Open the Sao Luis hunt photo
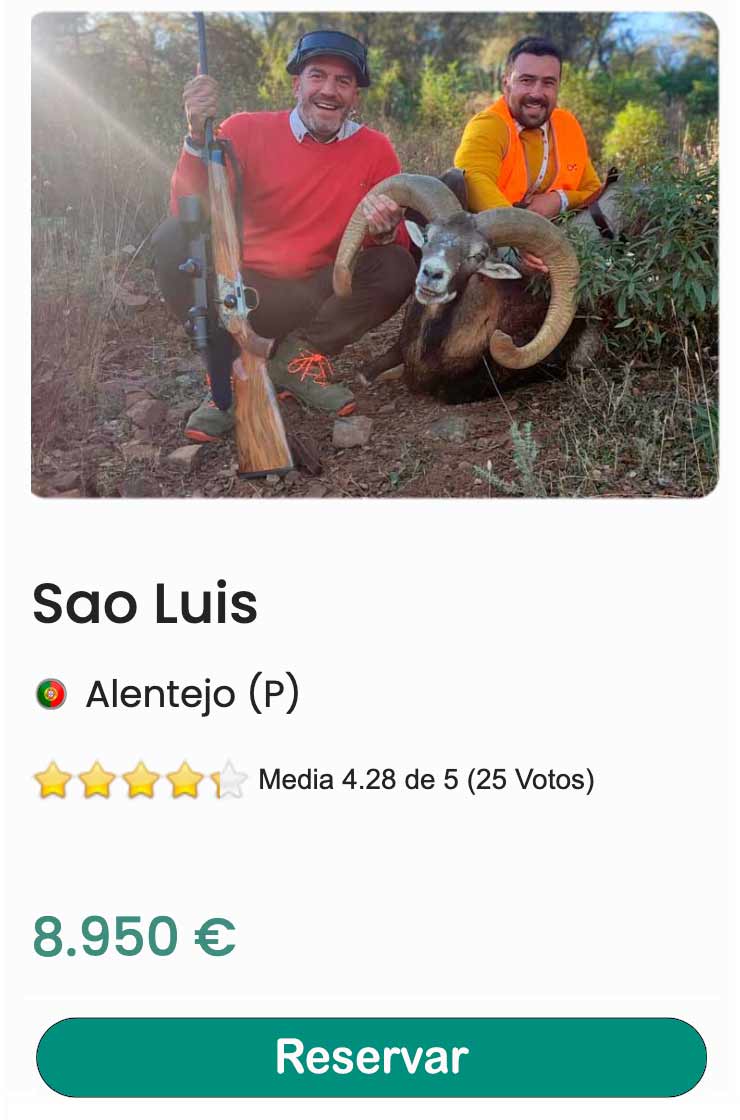This screenshot has height=1120, width=740. [374, 255]
